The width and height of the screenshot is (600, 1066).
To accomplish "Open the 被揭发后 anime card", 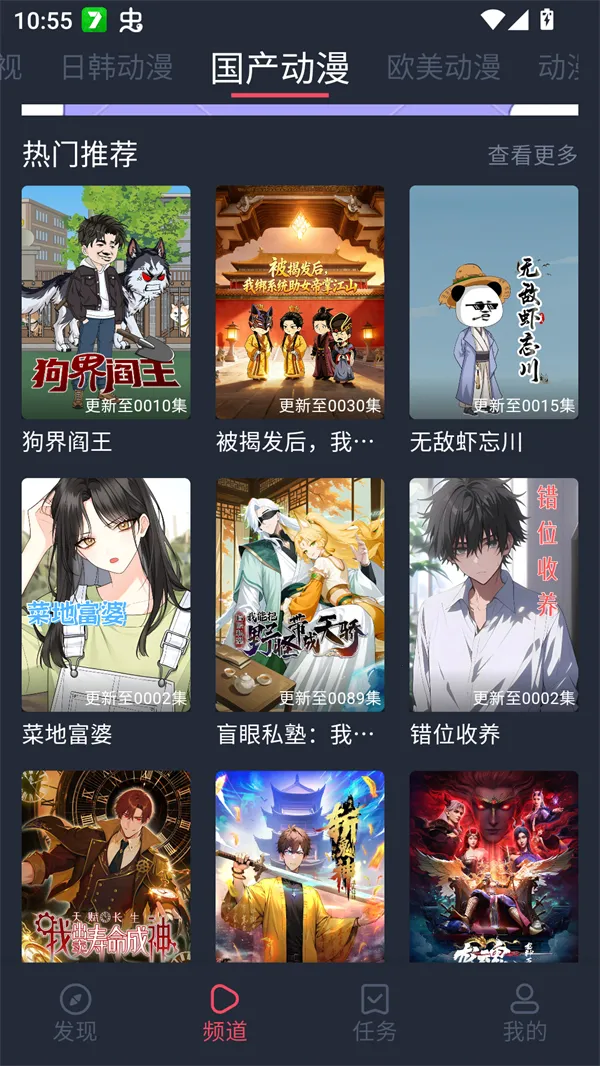I will 300,302.
